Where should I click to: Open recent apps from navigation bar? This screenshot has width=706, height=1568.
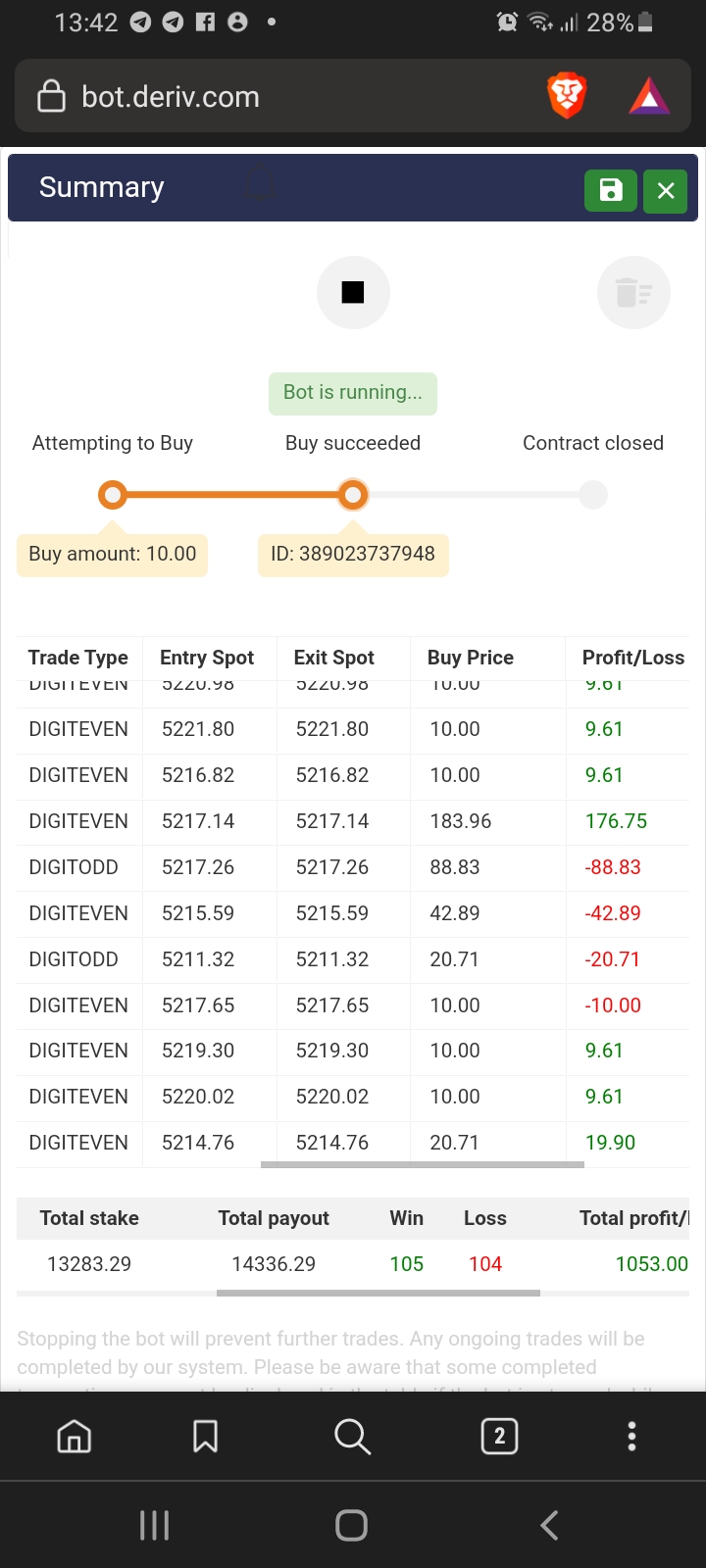click(x=155, y=1525)
